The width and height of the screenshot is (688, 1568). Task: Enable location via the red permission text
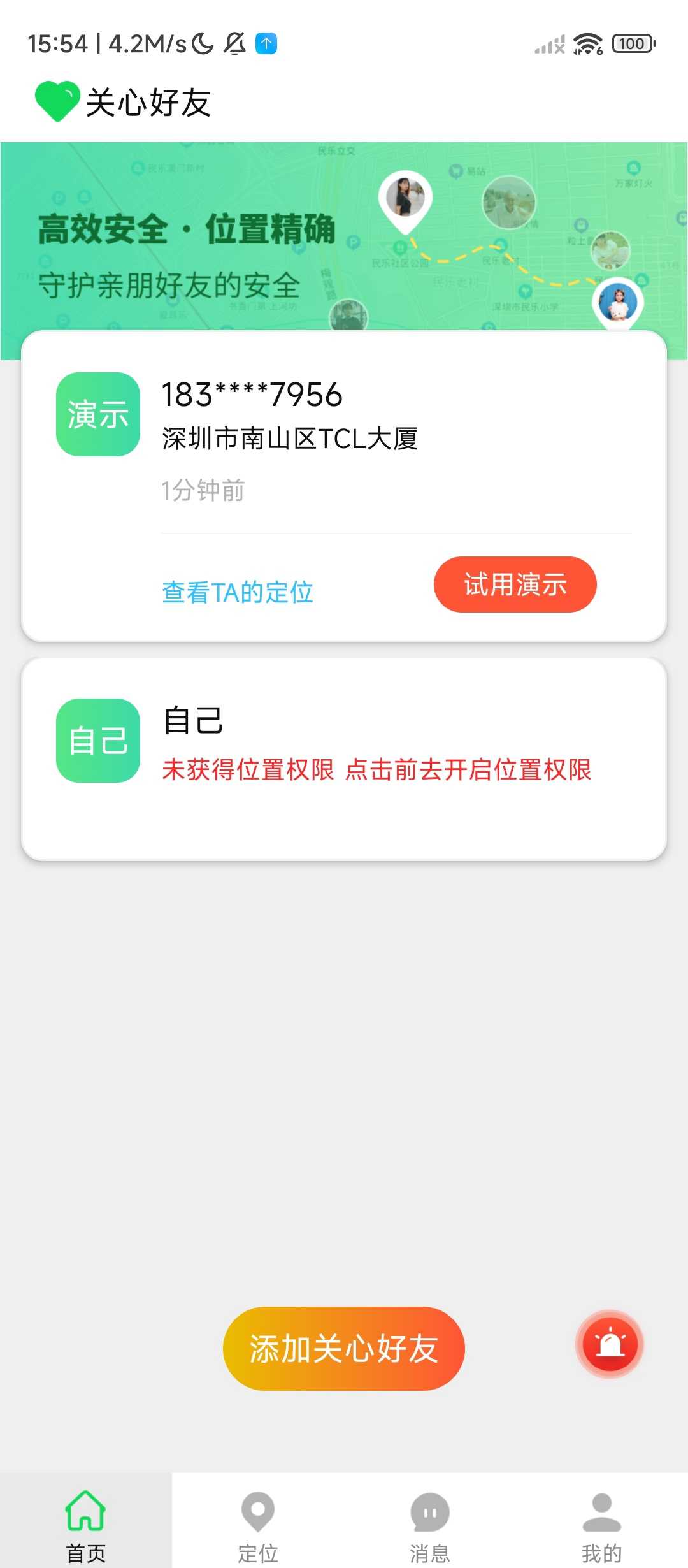(x=376, y=769)
